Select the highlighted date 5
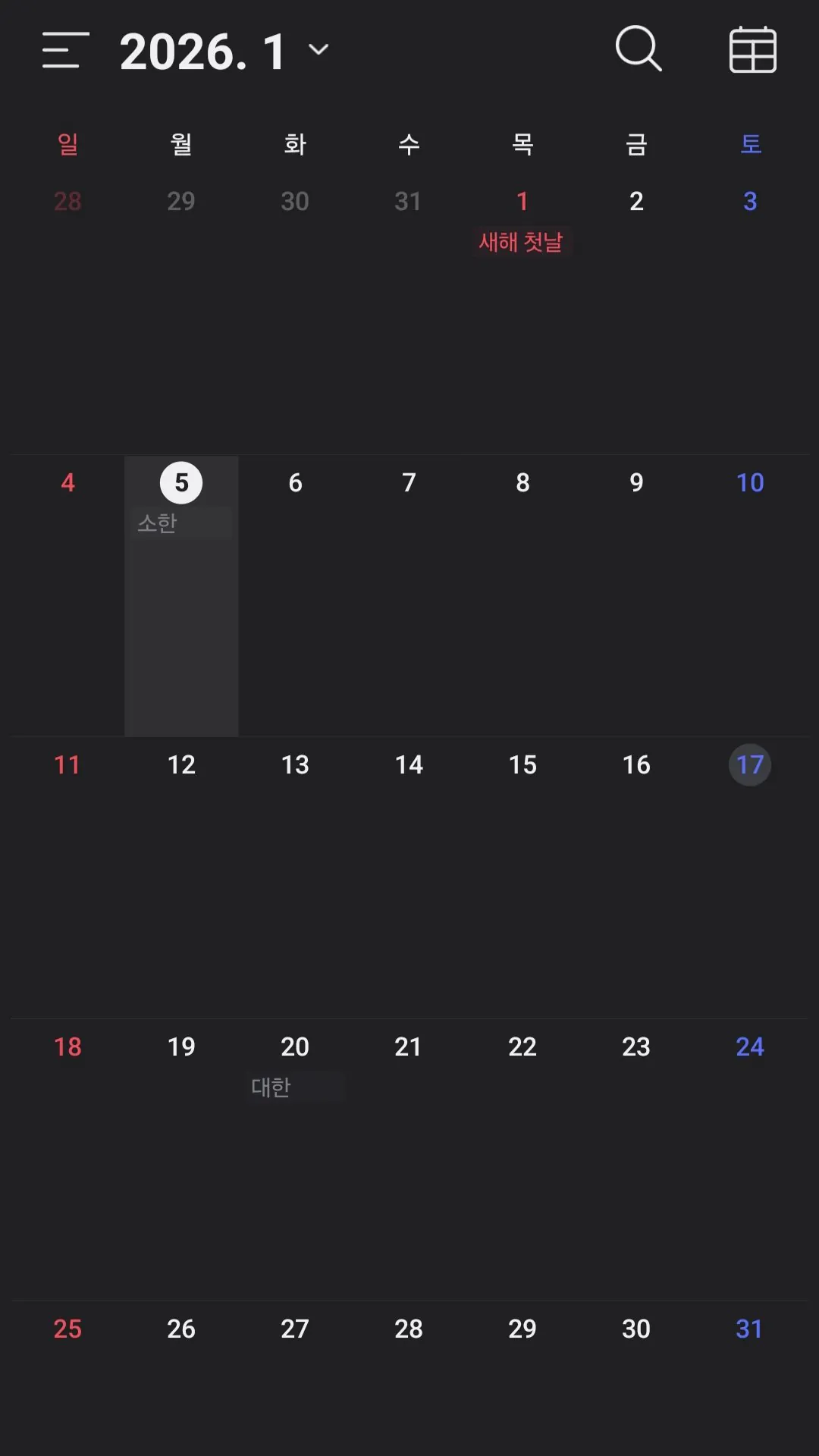Screen dimensions: 819x1456 pos(181,483)
